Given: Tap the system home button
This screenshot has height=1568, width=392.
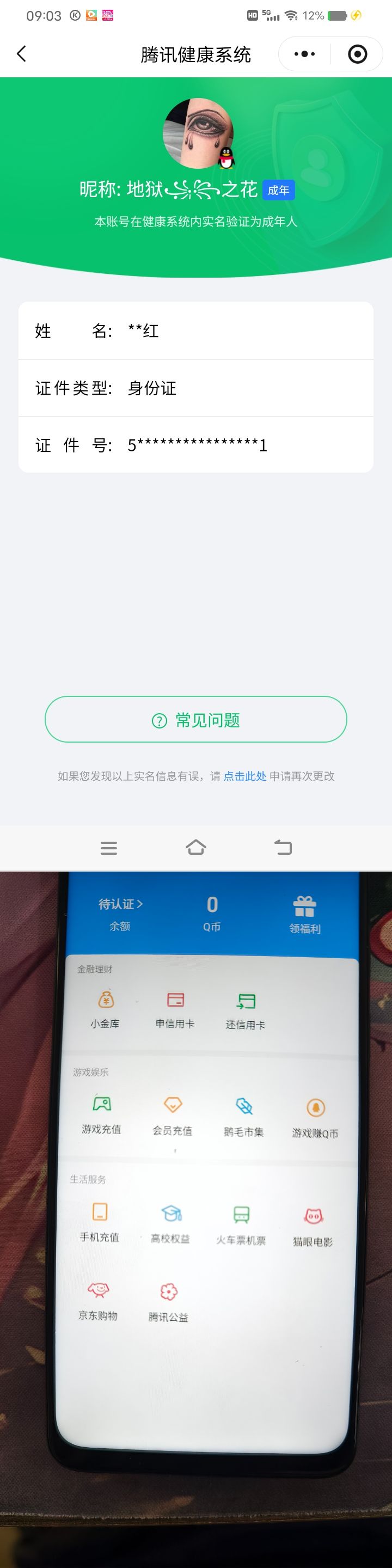Looking at the screenshot, I should click(196, 847).
